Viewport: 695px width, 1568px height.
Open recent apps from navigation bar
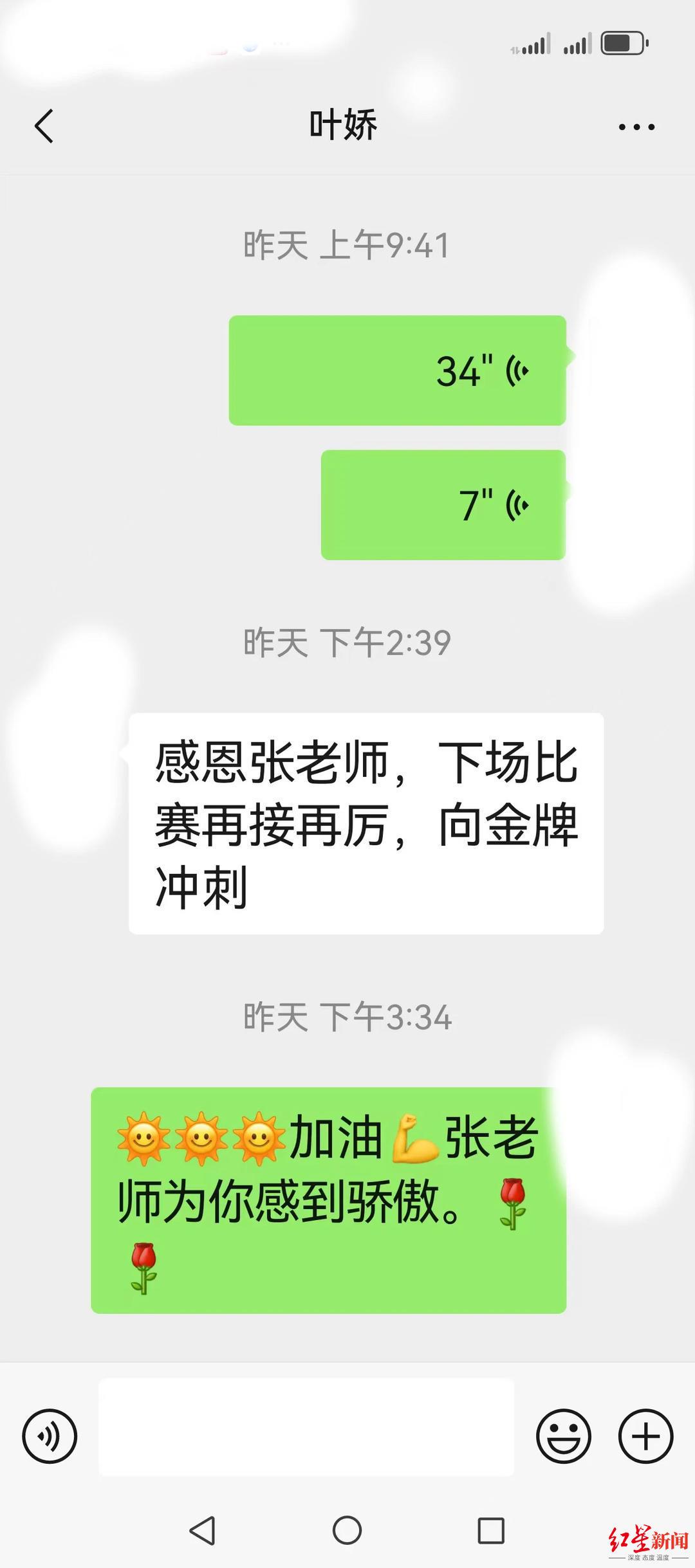(x=491, y=1531)
